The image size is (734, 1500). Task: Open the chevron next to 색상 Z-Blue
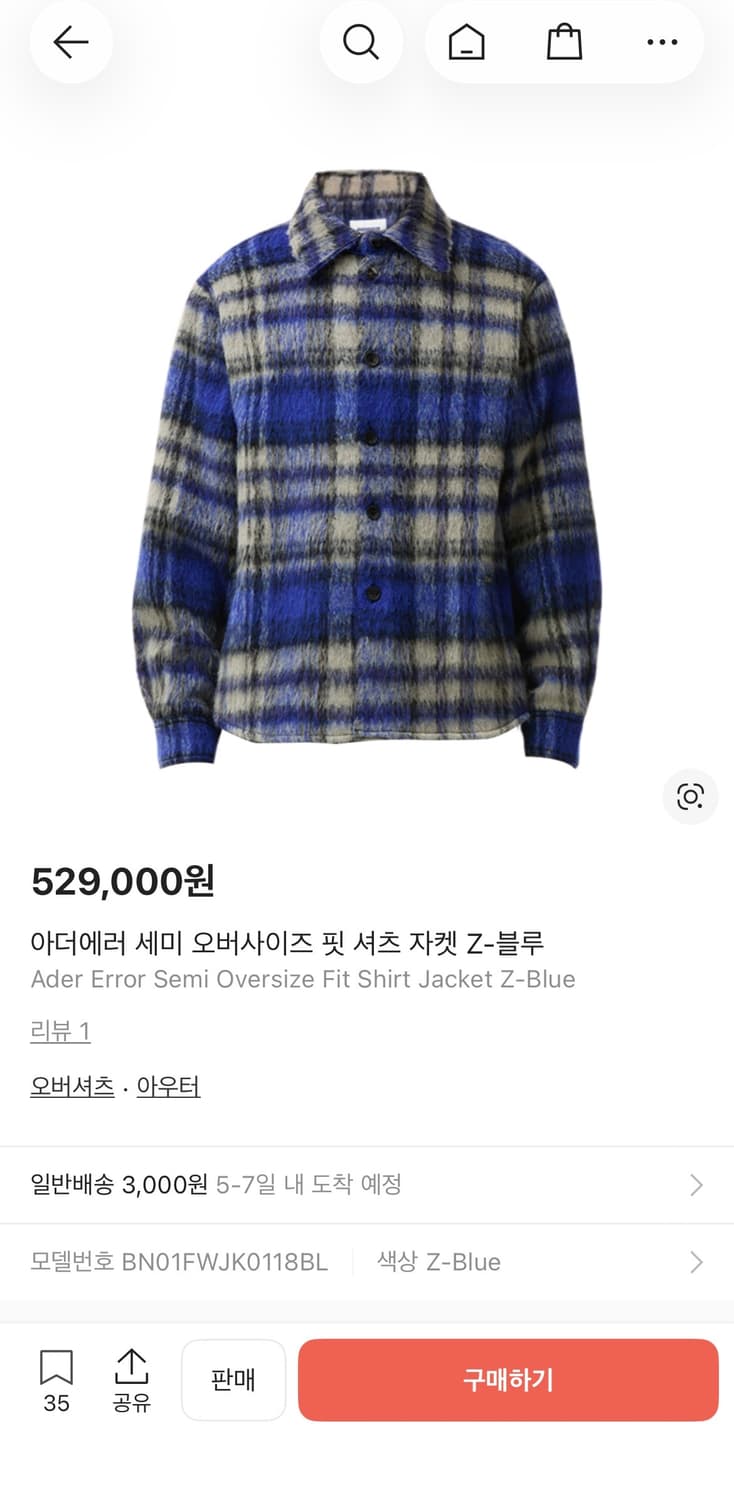click(696, 1262)
